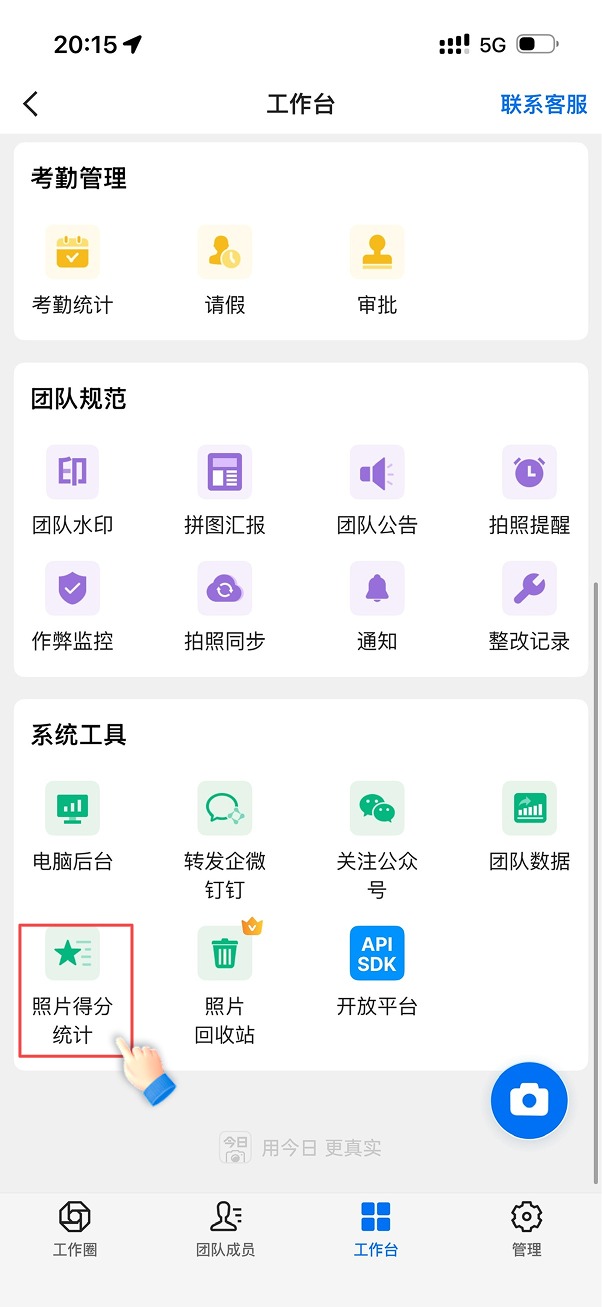602x1307 pixels.
Task: Tap the blue camera floating button
Action: 529,1101
